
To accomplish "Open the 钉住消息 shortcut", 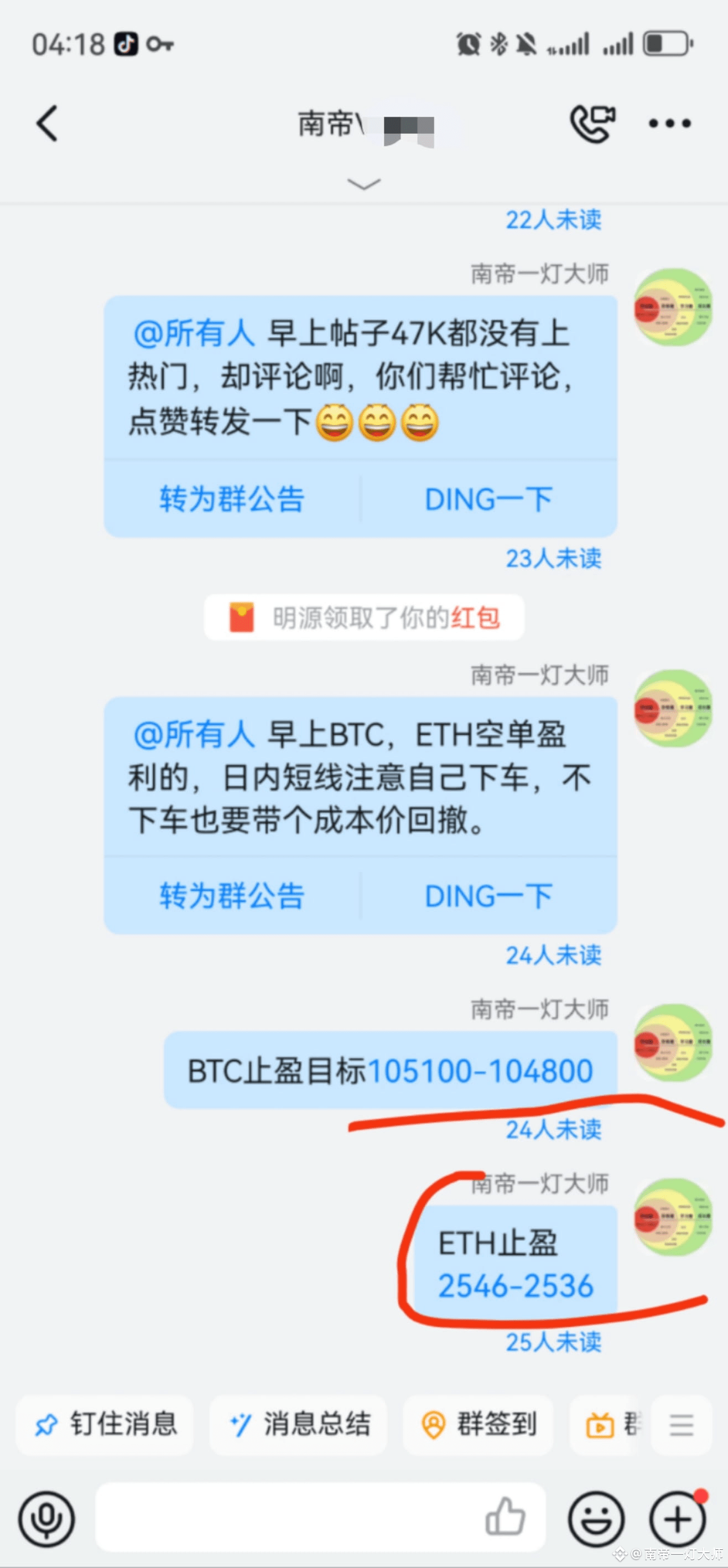I will point(105,1425).
